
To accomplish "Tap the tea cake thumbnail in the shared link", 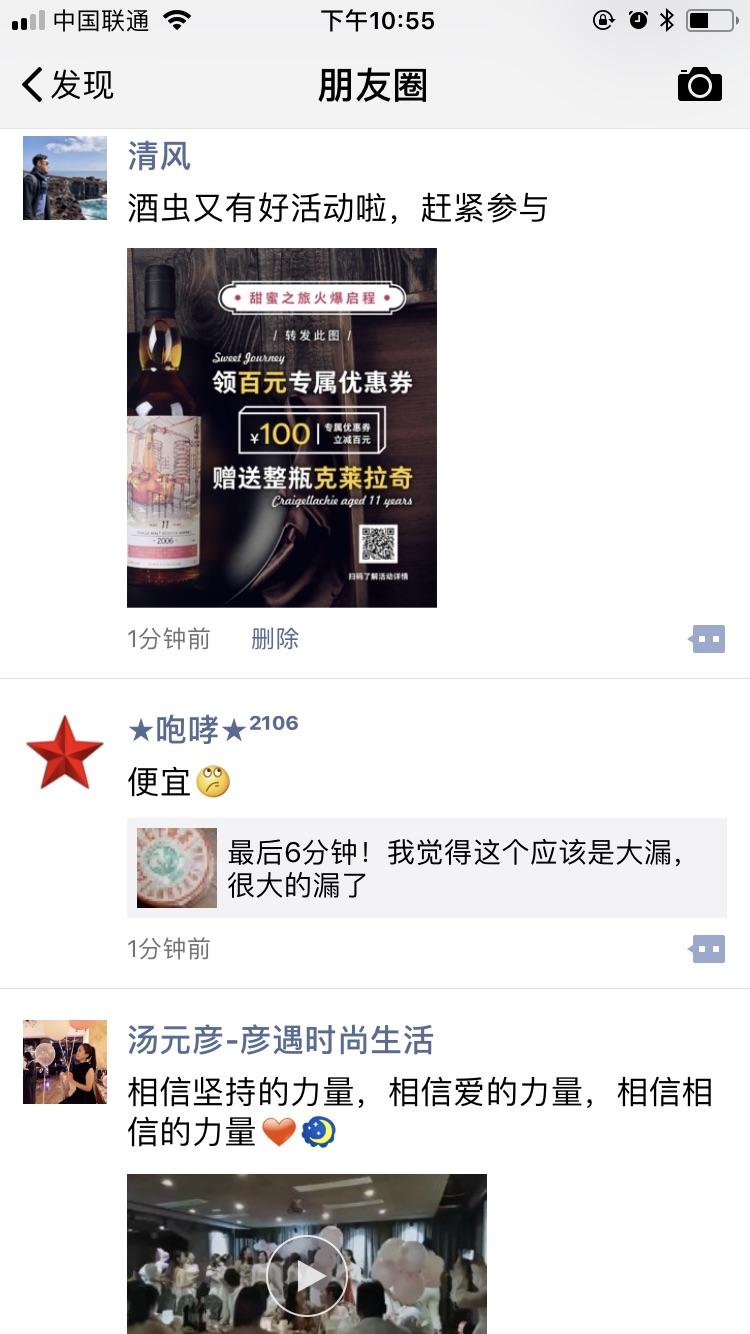I will (x=176, y=867).
